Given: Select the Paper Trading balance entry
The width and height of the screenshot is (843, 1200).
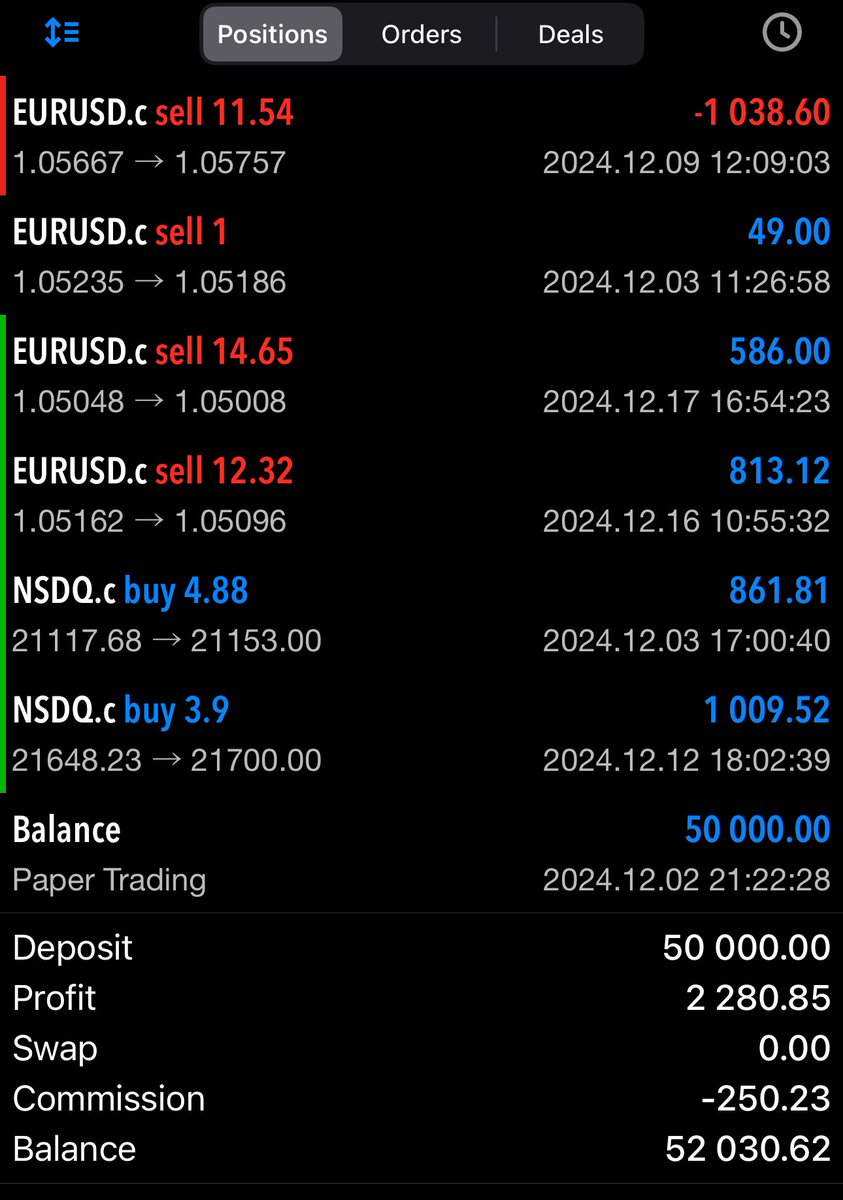Looking at the screenshot, I should pos(421,854).
